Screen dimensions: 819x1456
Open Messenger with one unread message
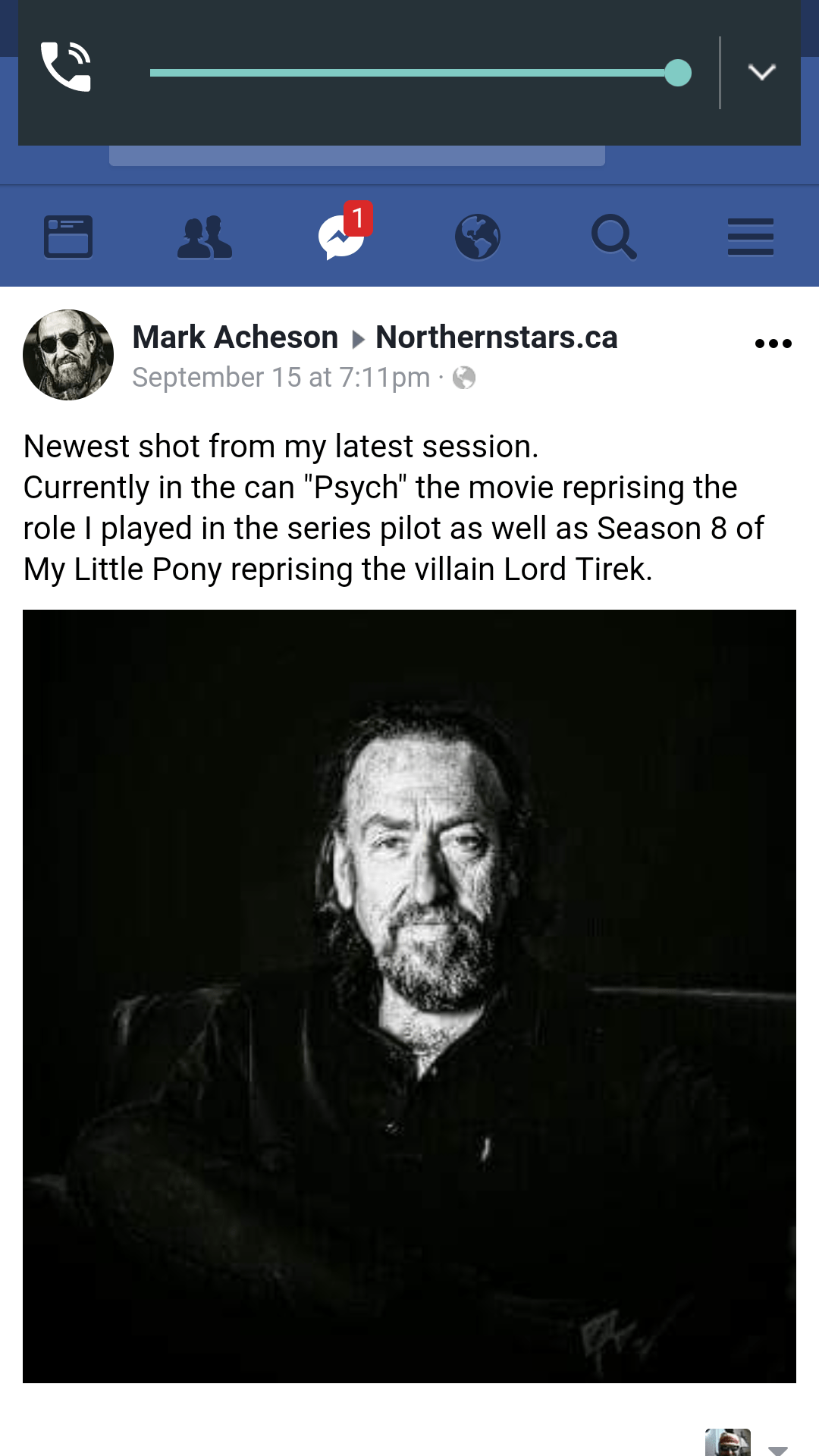coord(341,237)
